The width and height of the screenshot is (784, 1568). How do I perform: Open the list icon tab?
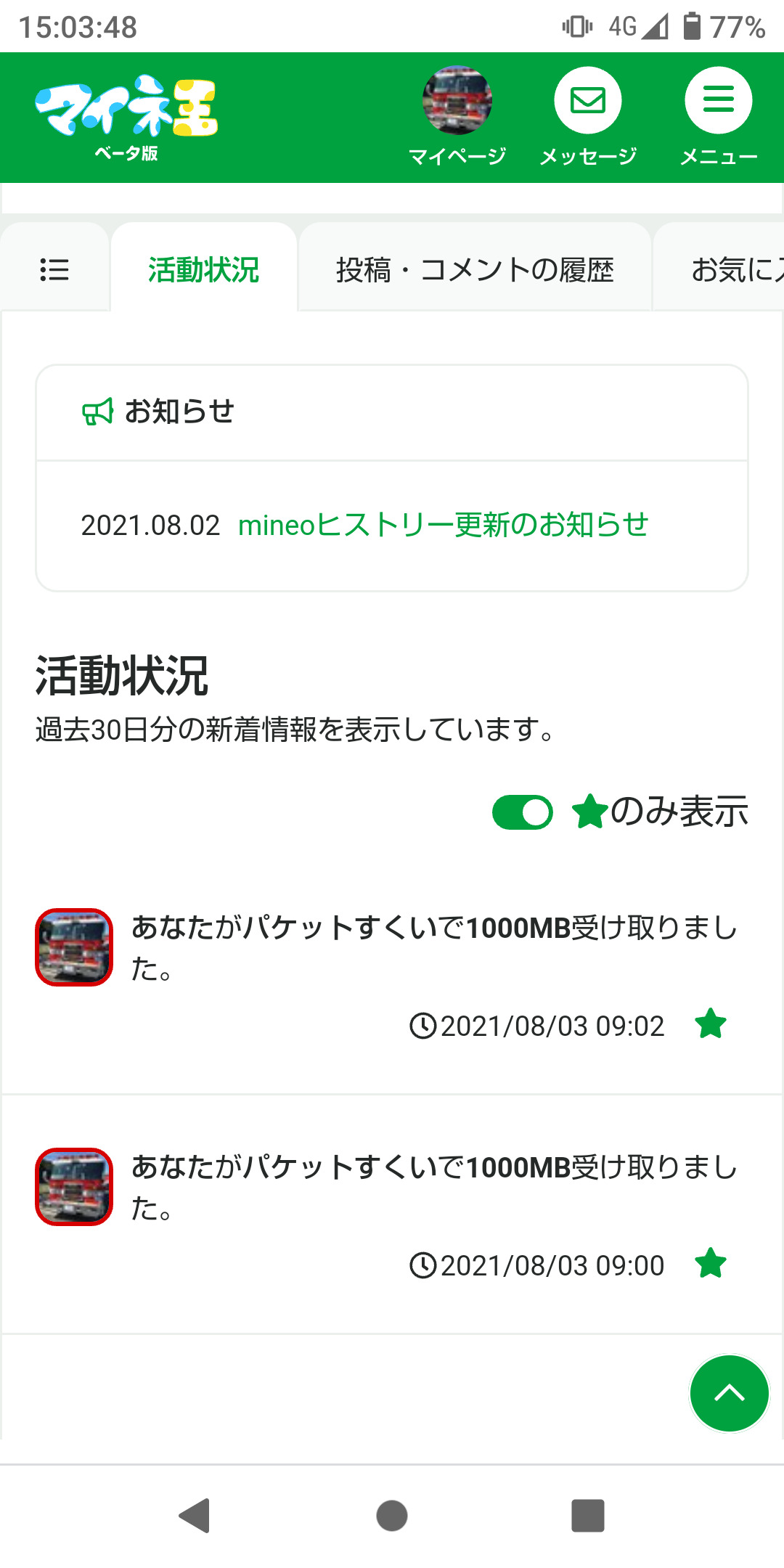click(54, 270)
